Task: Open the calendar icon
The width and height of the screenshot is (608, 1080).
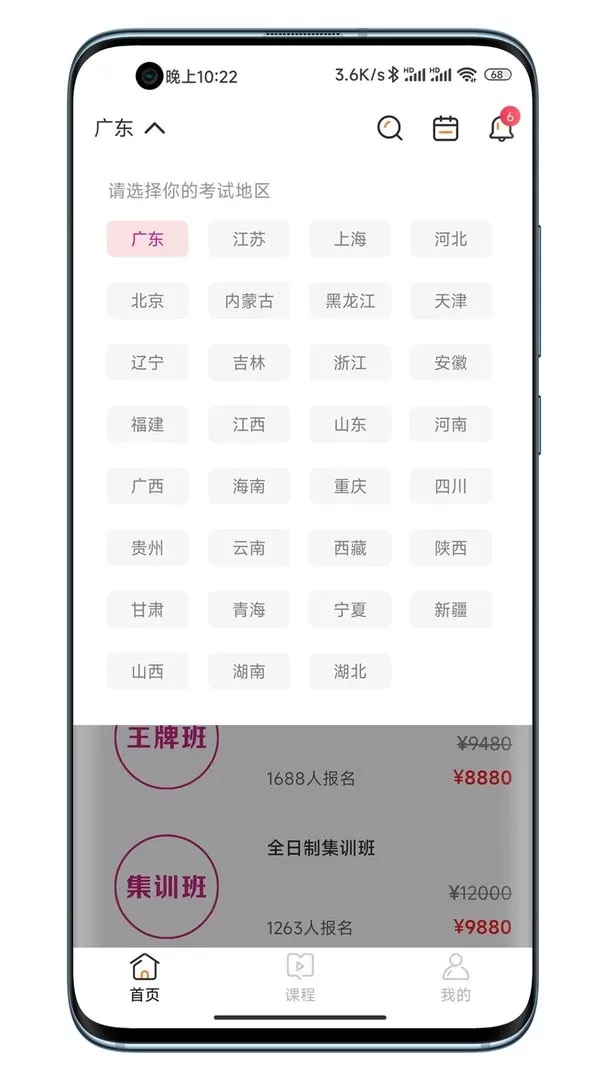Action: [445, 128]
